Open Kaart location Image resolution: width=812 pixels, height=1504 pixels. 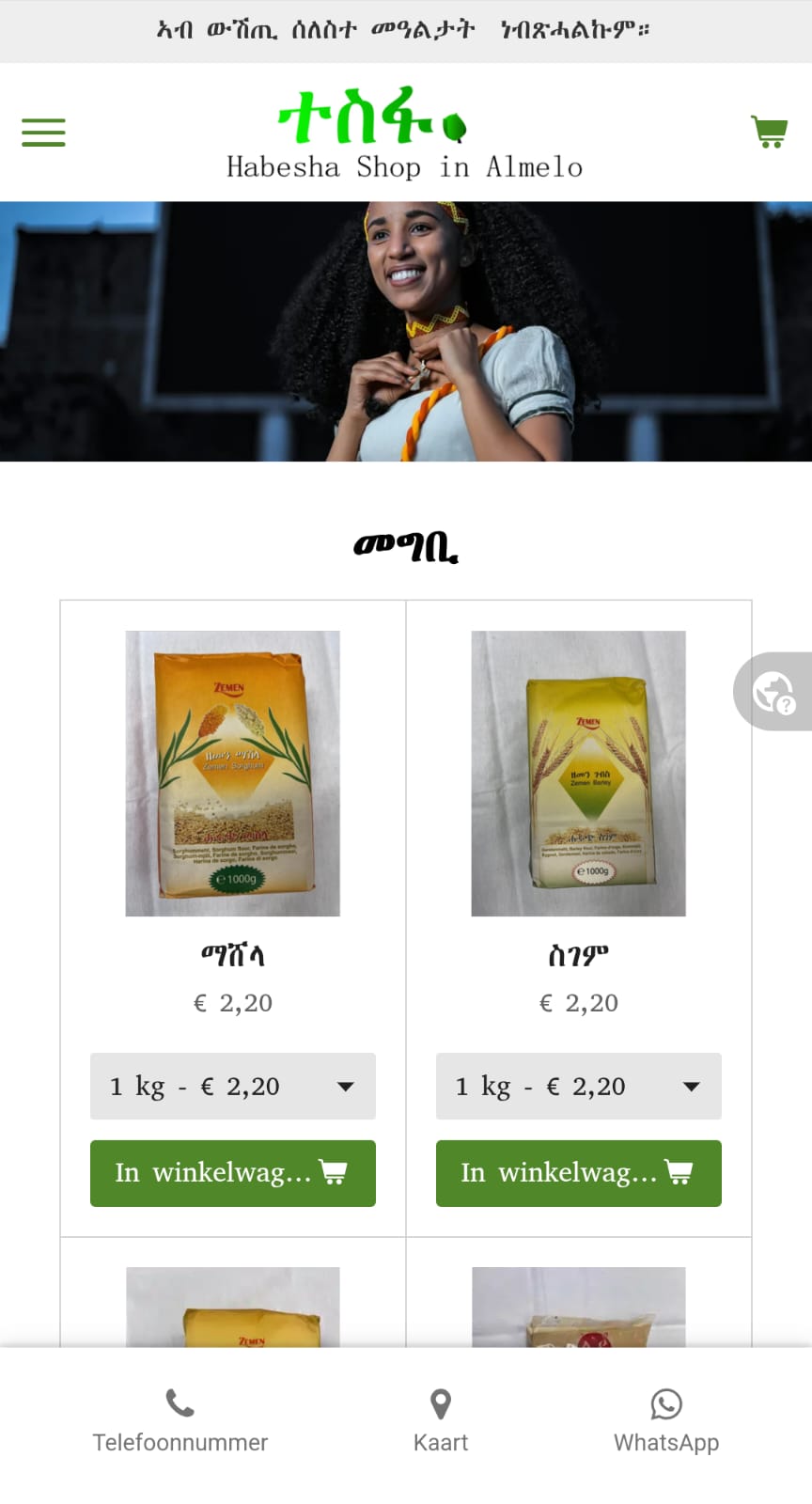click(x=441, y=1420)
